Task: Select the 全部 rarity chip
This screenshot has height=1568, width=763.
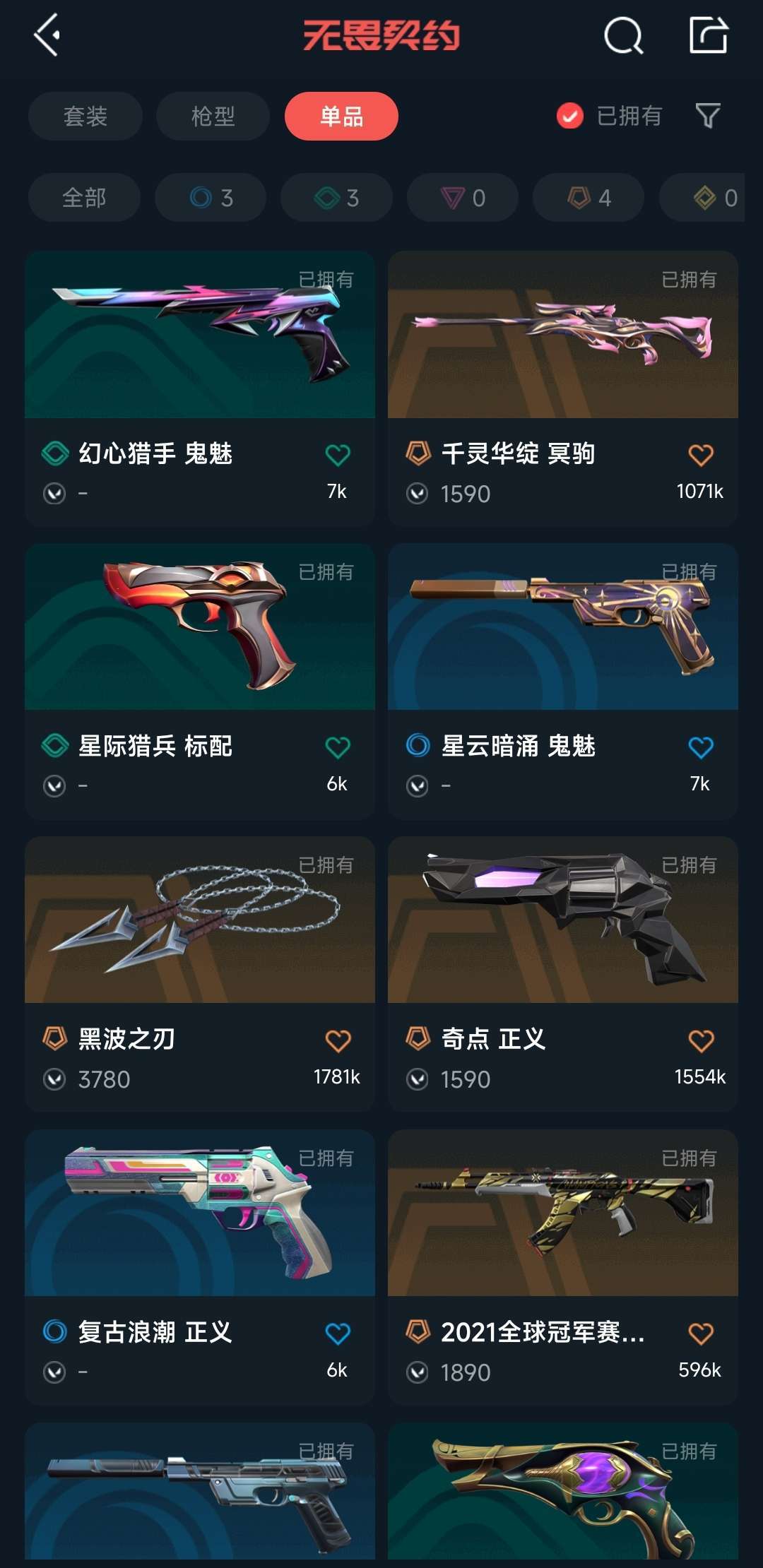Action: coord(84,198)
